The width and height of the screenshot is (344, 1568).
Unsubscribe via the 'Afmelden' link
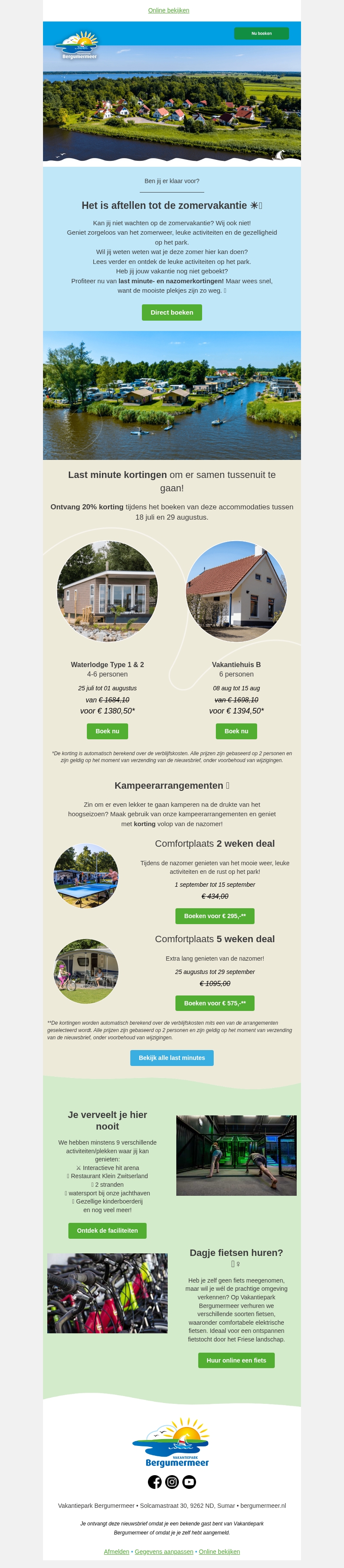pyautogui.click(x=117, y=1551)
